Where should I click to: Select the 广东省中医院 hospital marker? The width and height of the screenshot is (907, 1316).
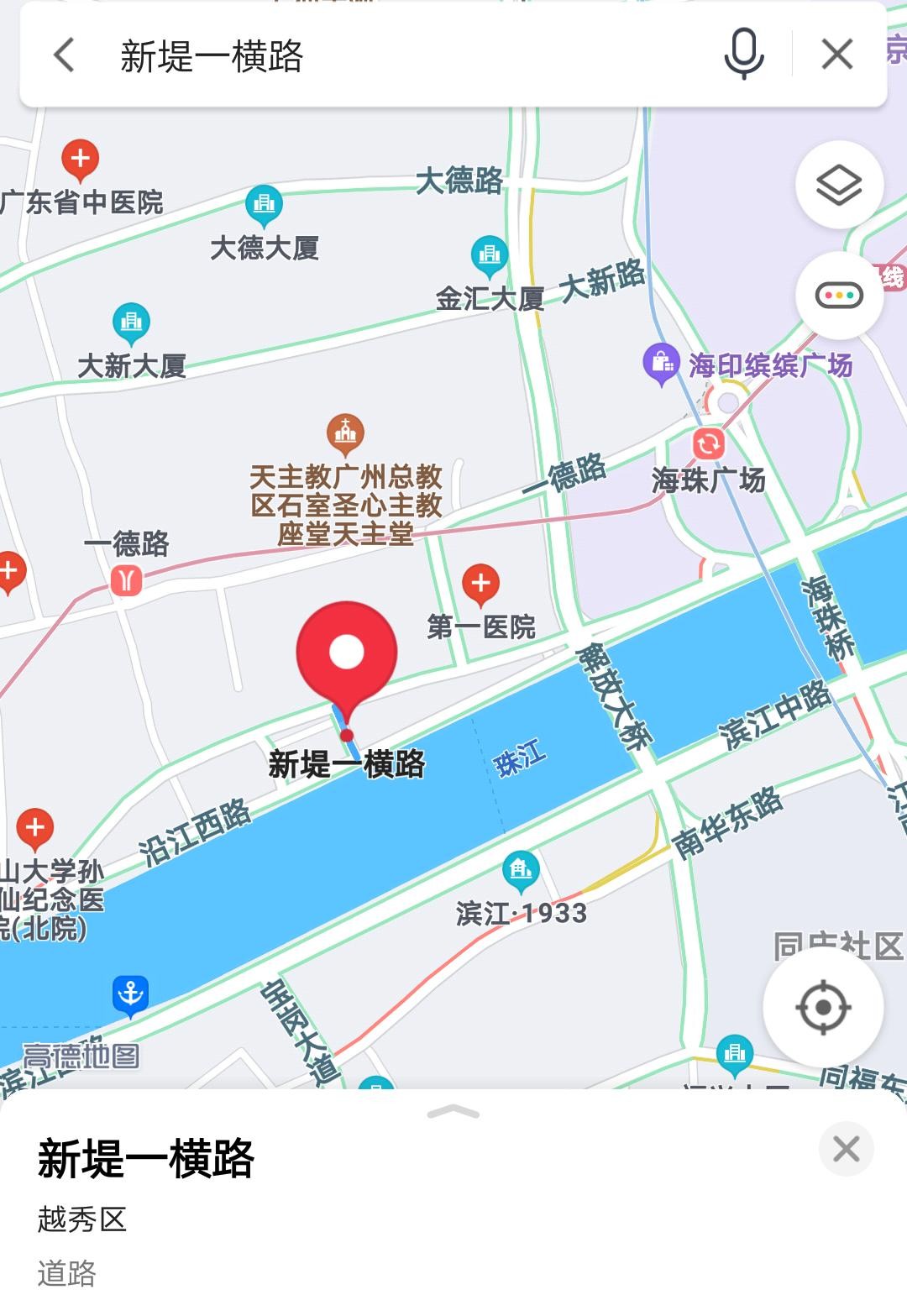tap(81, 160)
